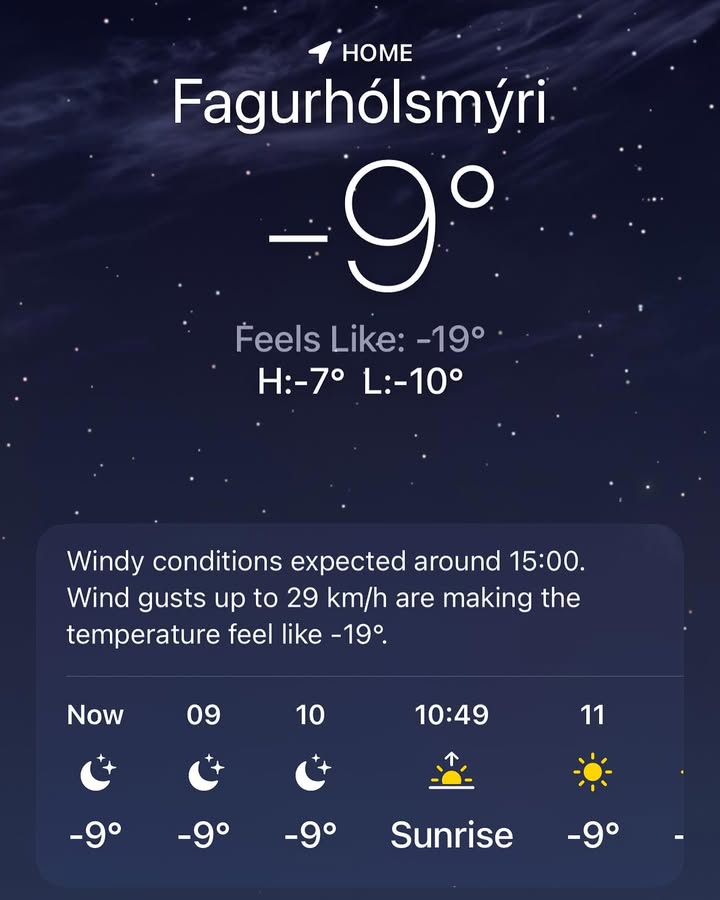Open the hourly forecast card

coord(360,705)
